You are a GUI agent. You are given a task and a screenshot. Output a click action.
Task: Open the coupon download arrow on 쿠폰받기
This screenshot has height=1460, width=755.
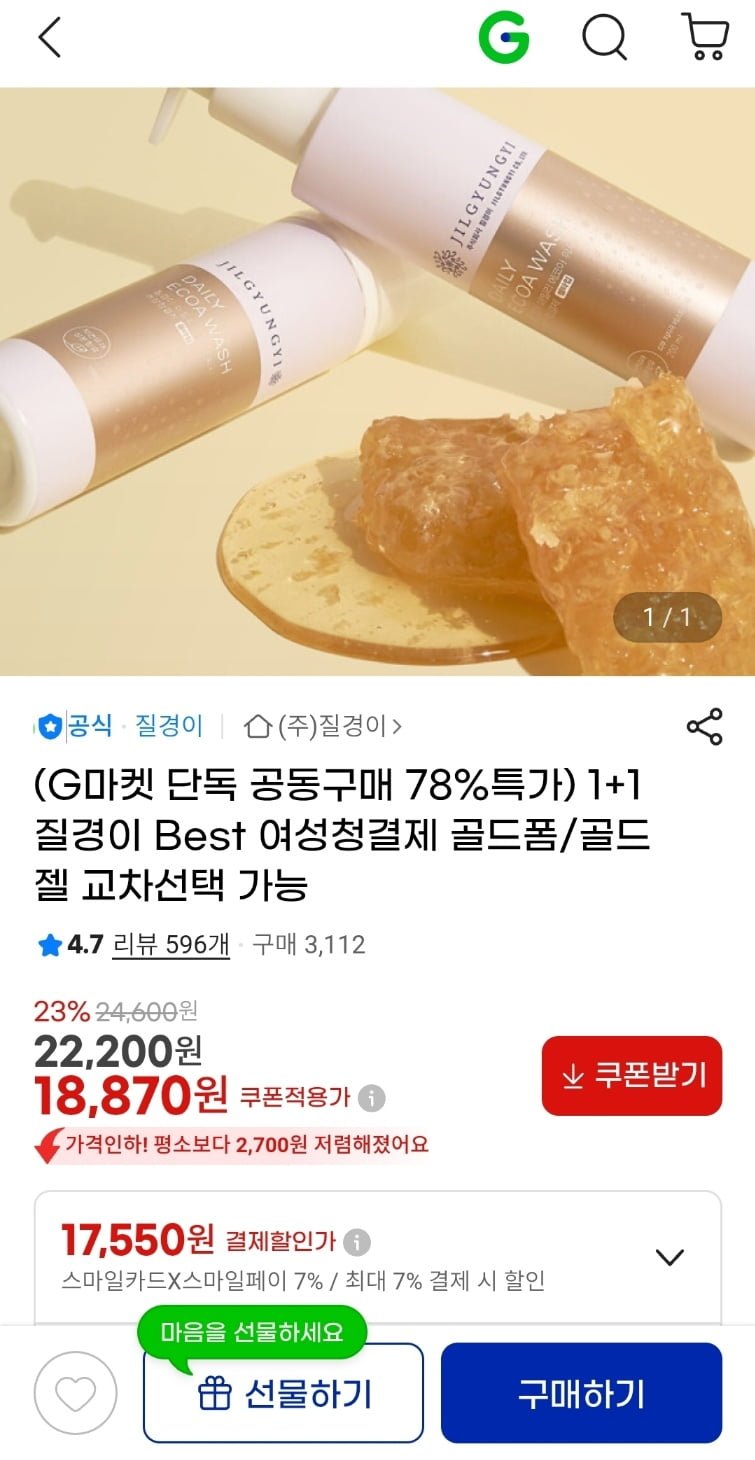tap(571, 1075)
